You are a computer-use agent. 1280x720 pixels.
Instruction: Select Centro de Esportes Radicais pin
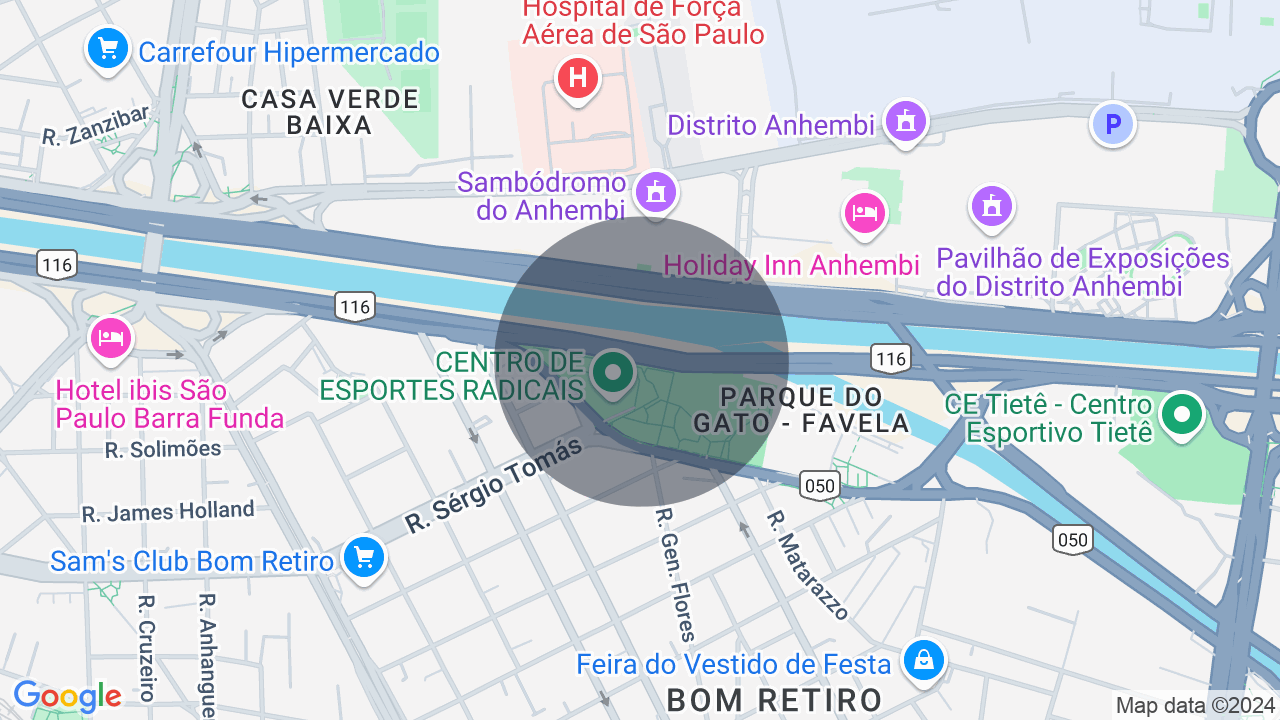point(612,373)
